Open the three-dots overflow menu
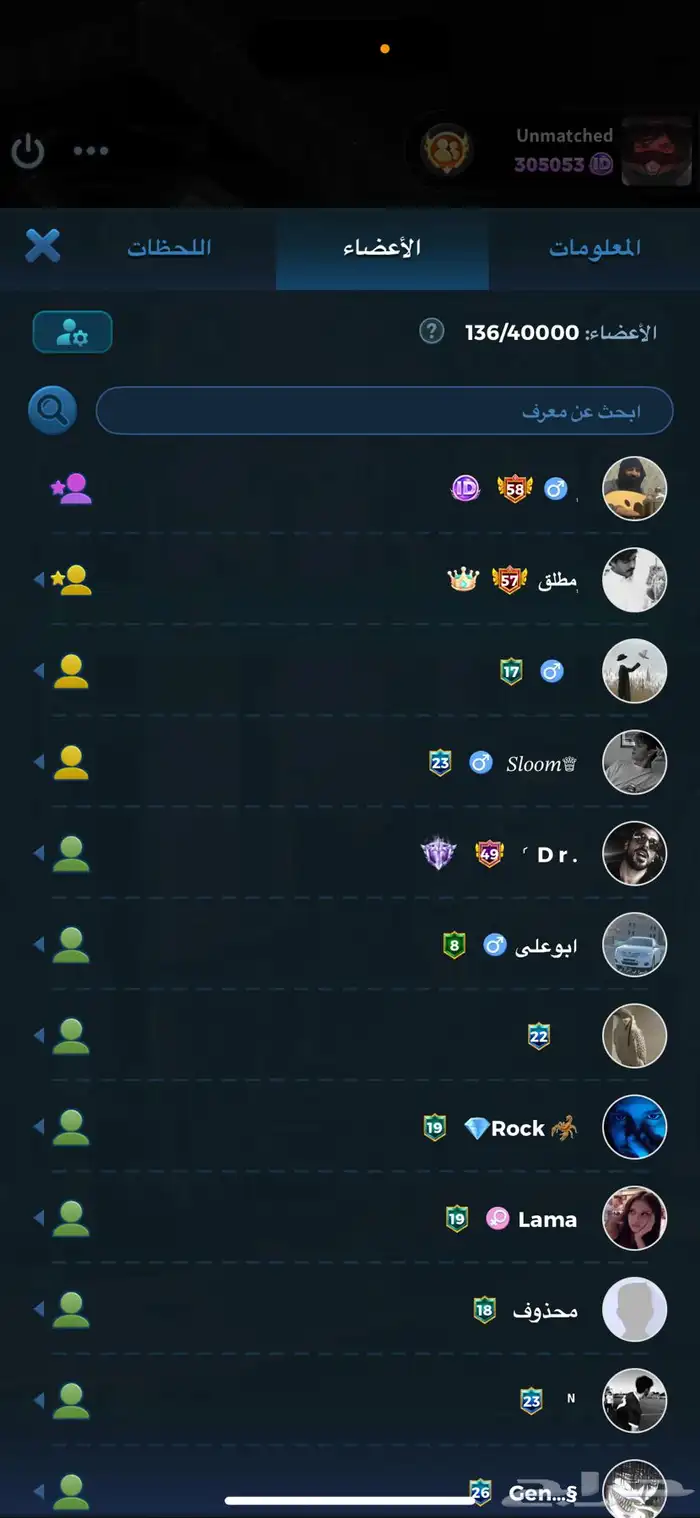700x1518 pixels. [x=90, y=151]
